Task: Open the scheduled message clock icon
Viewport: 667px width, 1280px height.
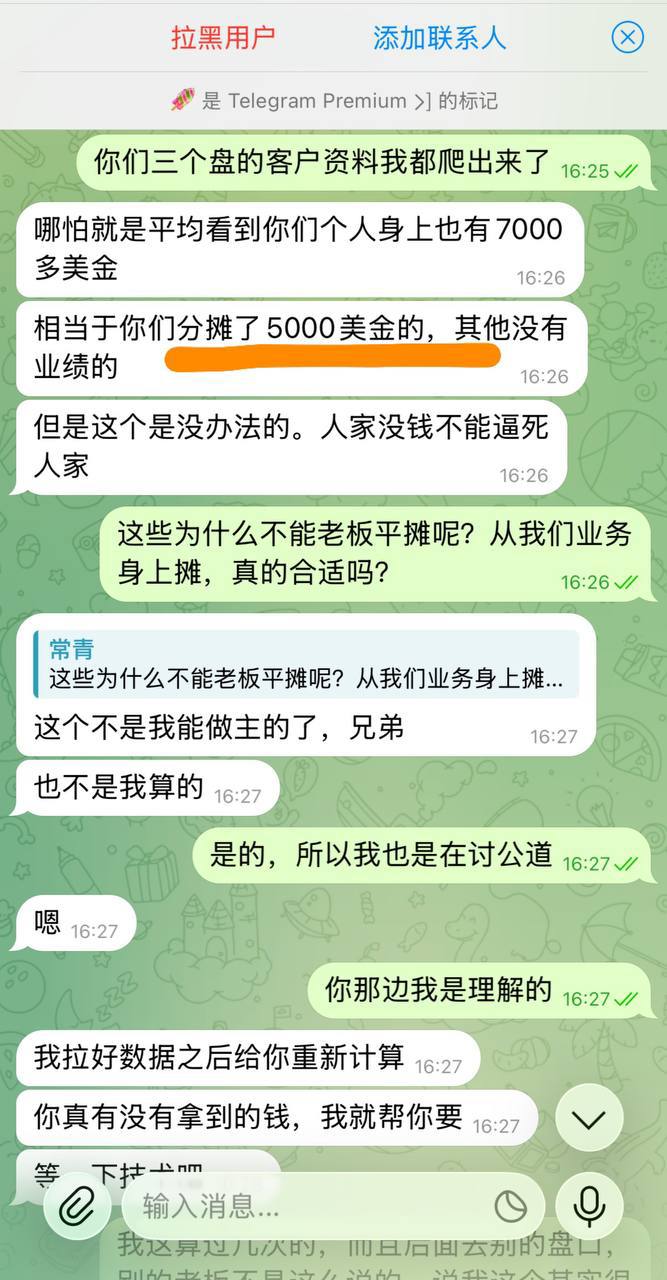Action: (x=511, y=1207)
